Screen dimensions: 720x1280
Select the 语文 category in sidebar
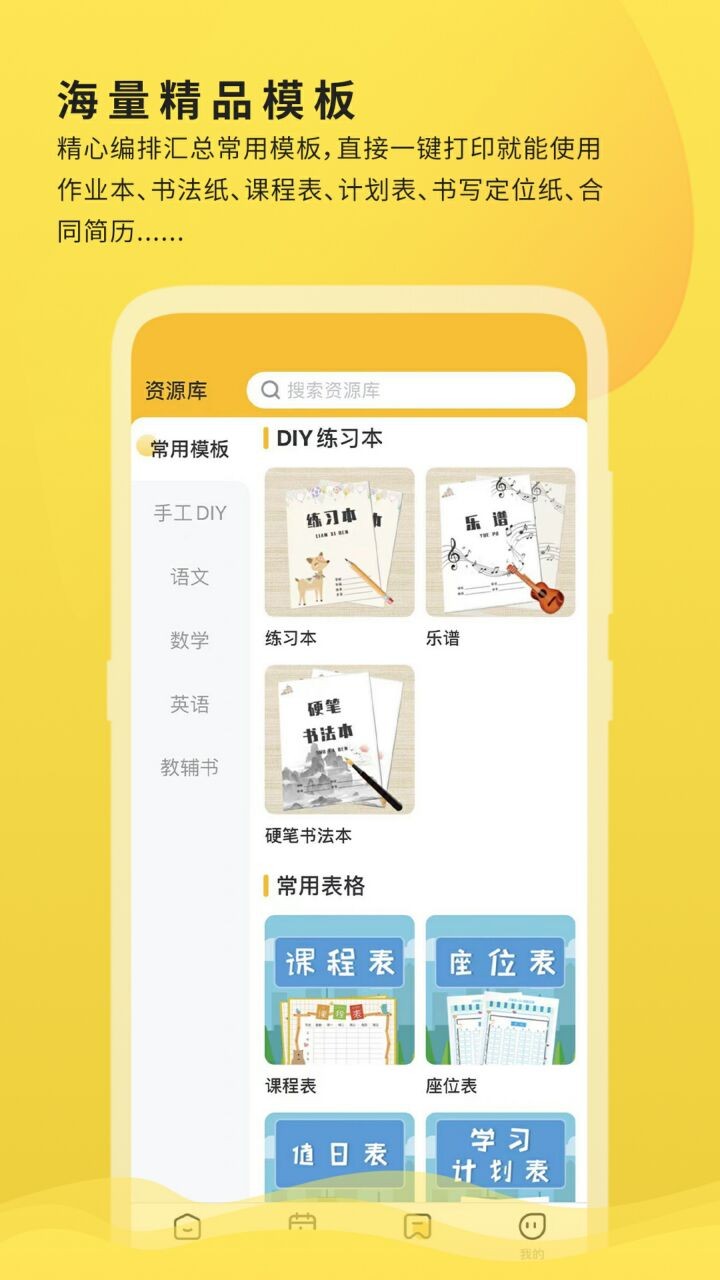point(188,575)
